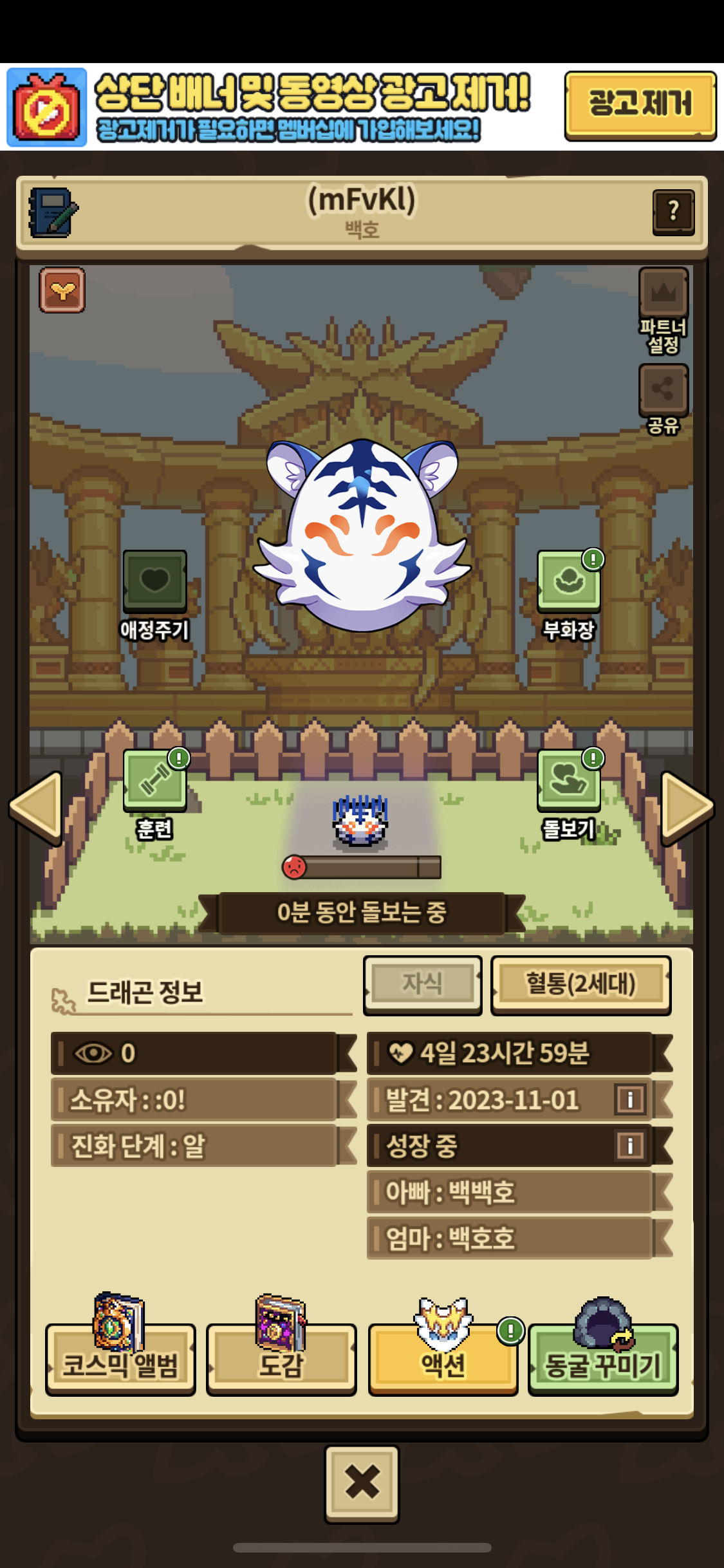Viewport: 724px width, 1568px height.
Task: Open 코스믹 앨범
Action: click(120, 1359)
